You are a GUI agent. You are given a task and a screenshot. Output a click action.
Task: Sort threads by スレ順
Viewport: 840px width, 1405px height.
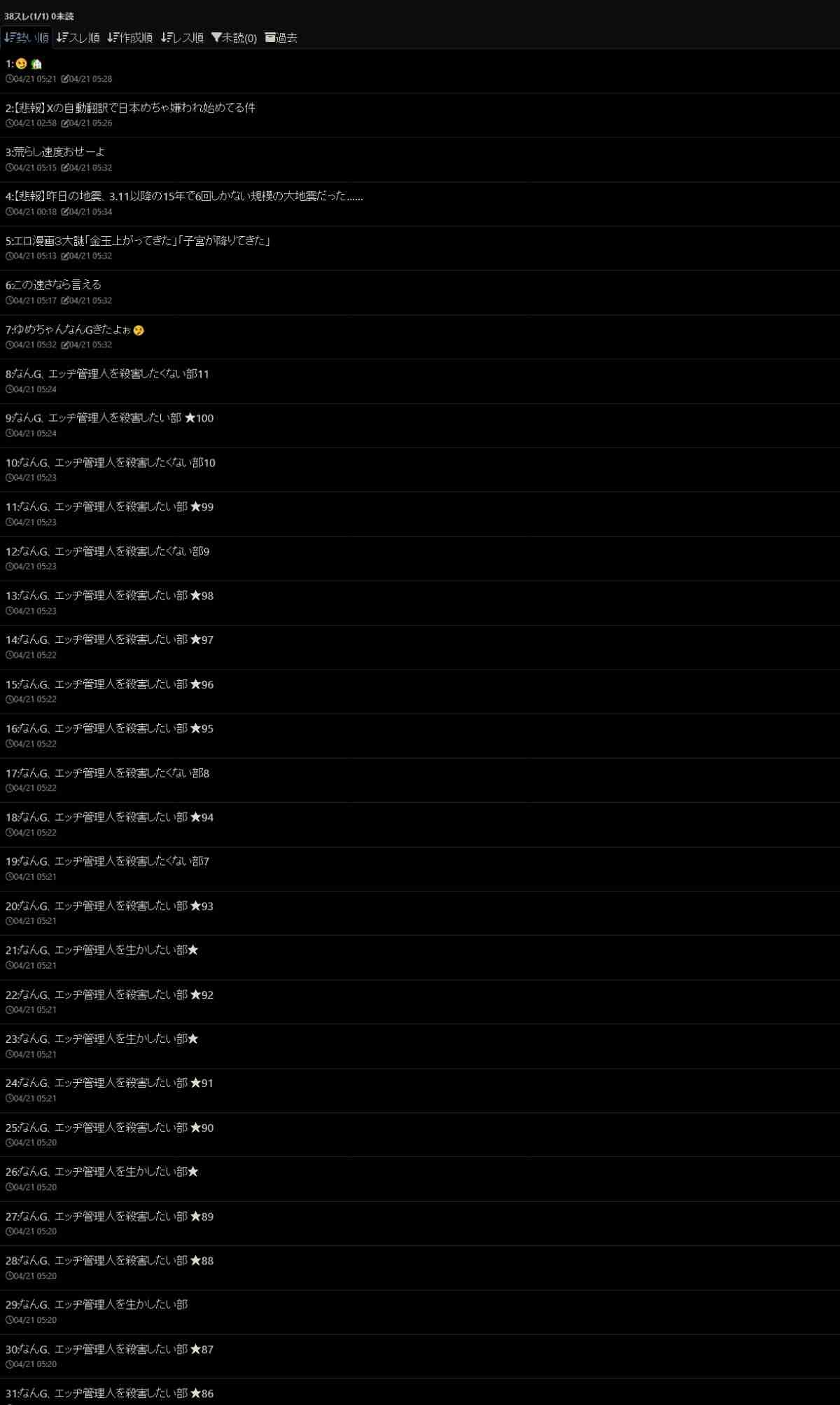tap(78, 38)
